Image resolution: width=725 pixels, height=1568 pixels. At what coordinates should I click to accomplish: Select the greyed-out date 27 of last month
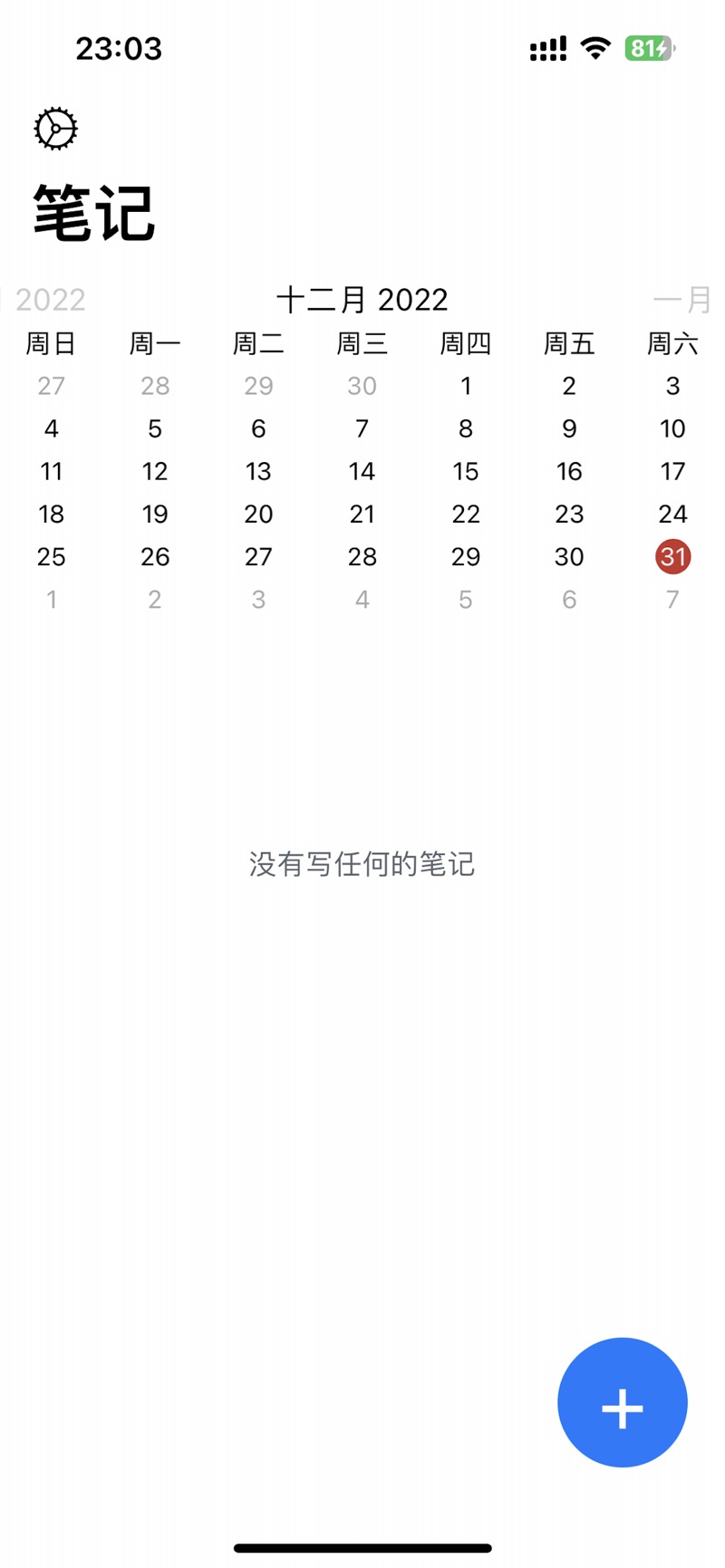[52, 386]
